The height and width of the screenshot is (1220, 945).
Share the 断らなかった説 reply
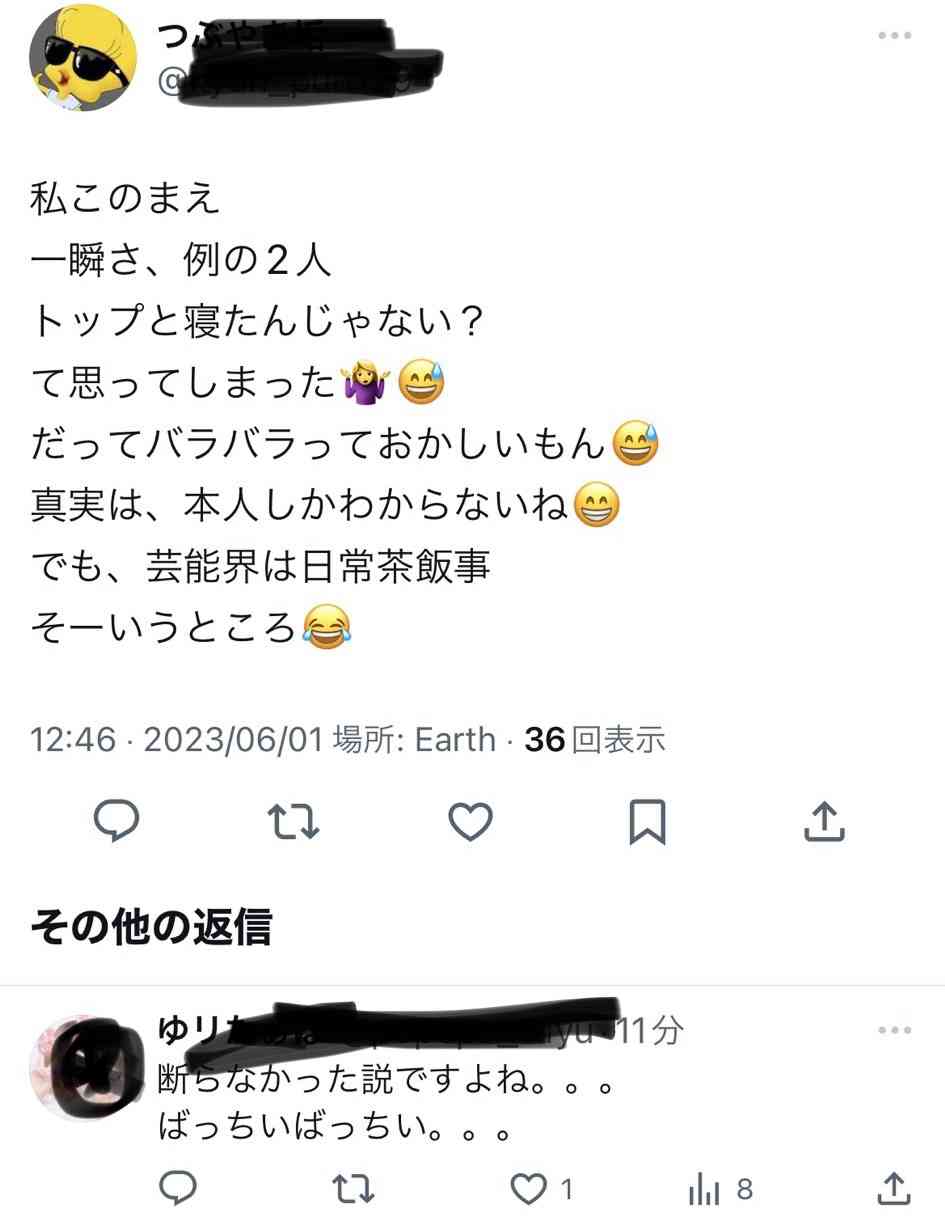tap(894, 1188)
